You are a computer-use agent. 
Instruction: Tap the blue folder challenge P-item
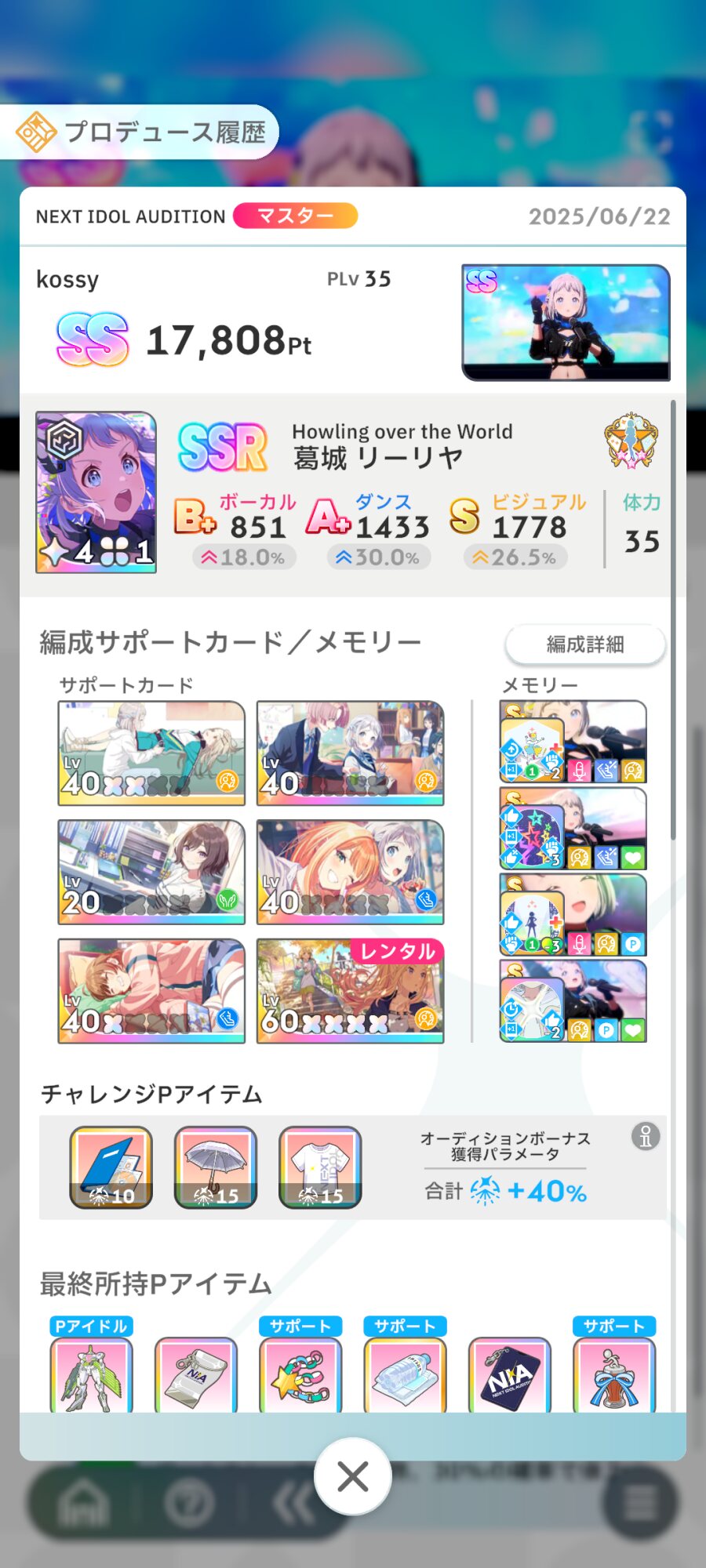(x=111, y=1167)
